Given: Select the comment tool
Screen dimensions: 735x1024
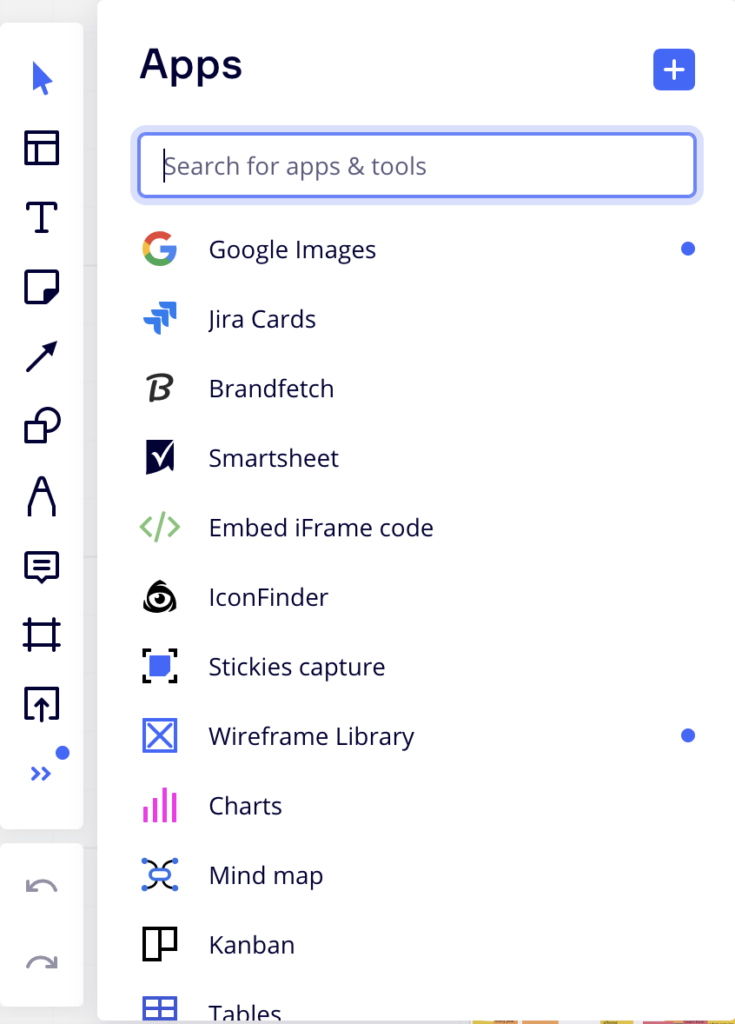Looking at the screenshot, I should (41, 568).
